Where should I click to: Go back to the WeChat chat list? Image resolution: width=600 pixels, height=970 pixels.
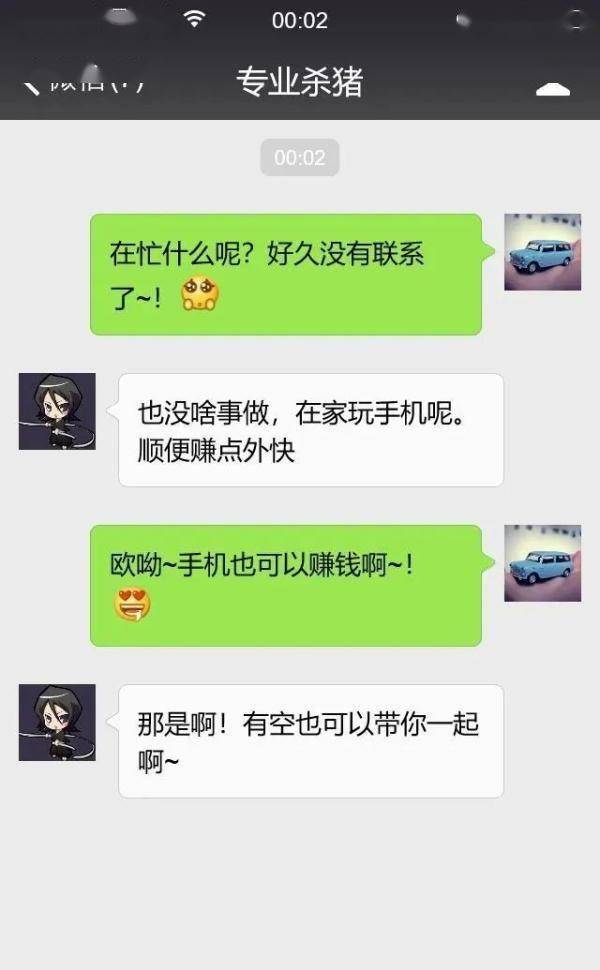84,82
